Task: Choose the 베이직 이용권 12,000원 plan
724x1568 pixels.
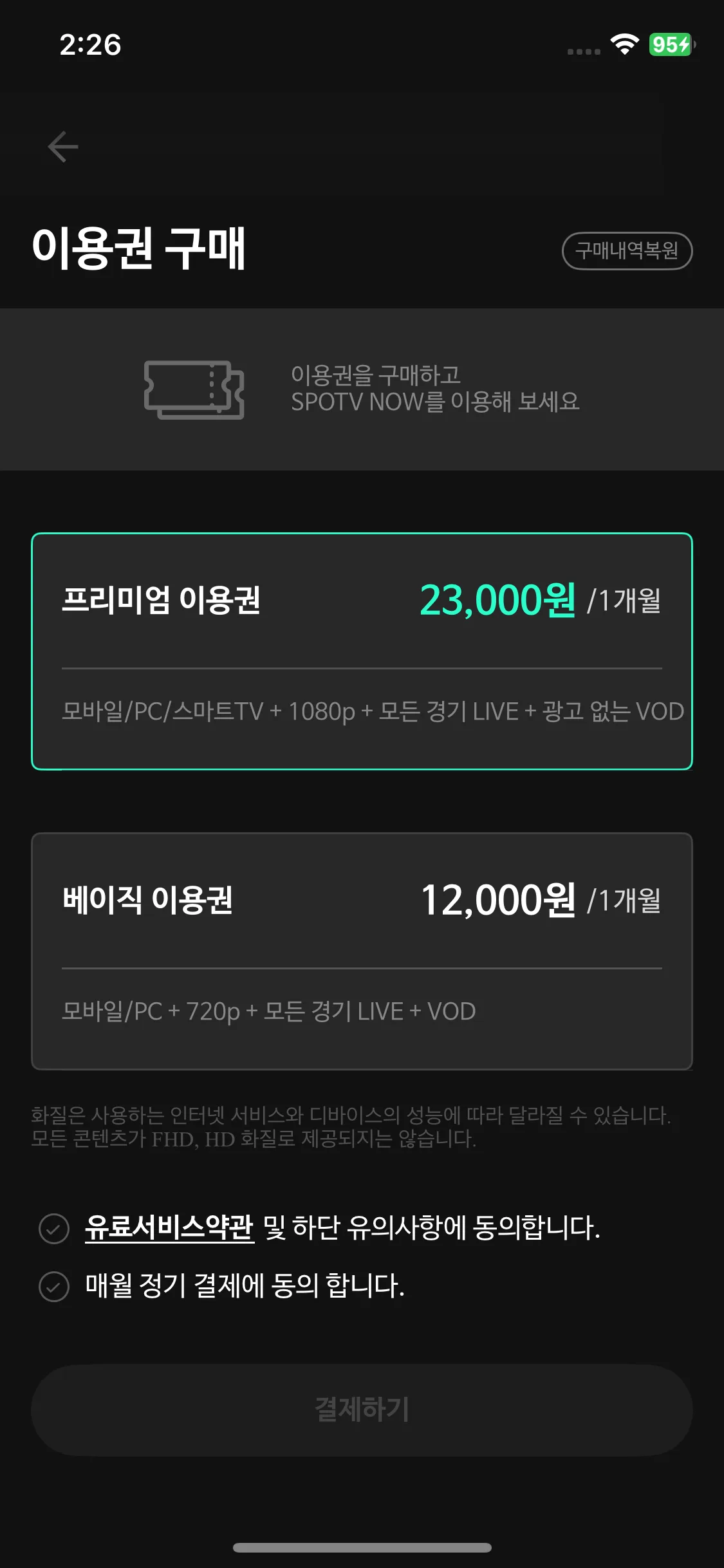Action: 362,951
